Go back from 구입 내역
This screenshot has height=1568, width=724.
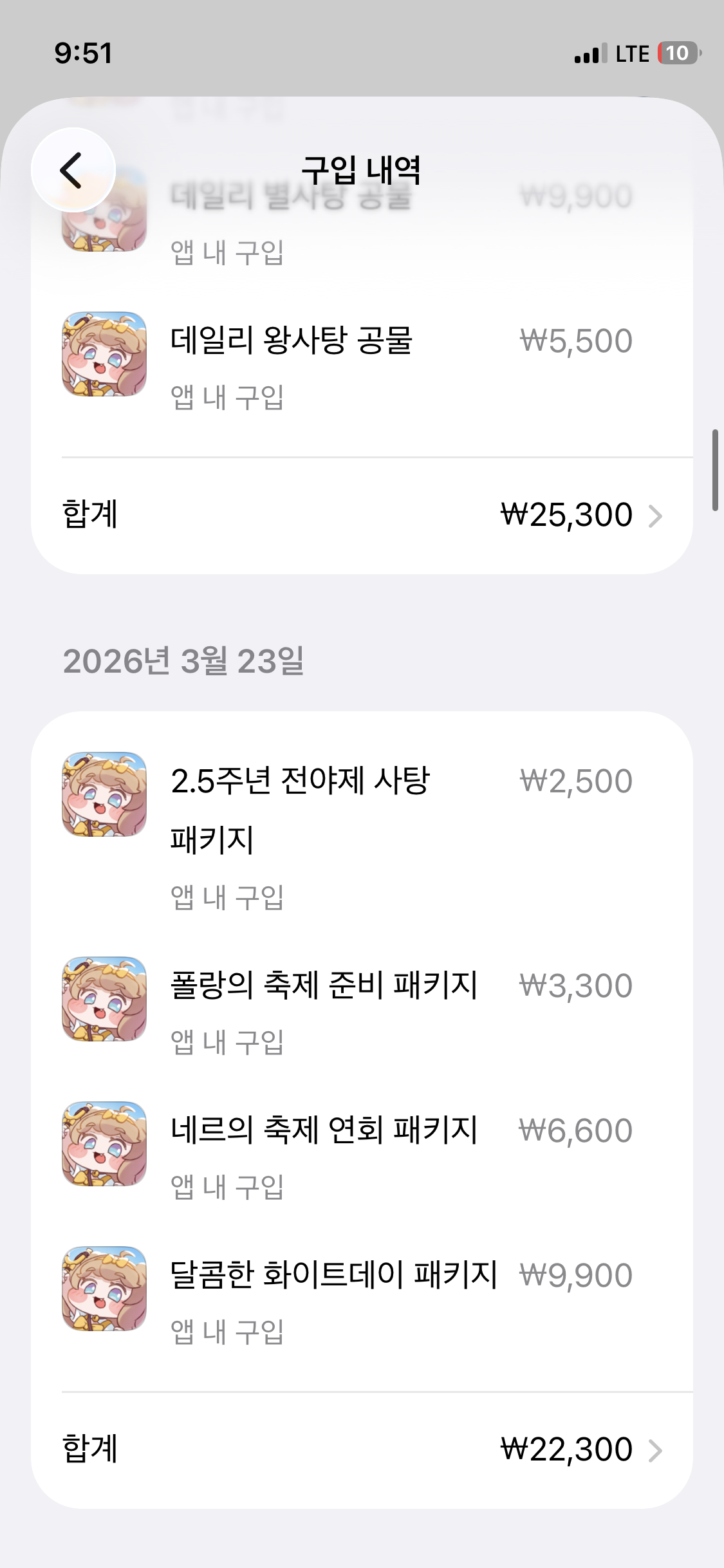pyautogui.click(x=73, y=170)
